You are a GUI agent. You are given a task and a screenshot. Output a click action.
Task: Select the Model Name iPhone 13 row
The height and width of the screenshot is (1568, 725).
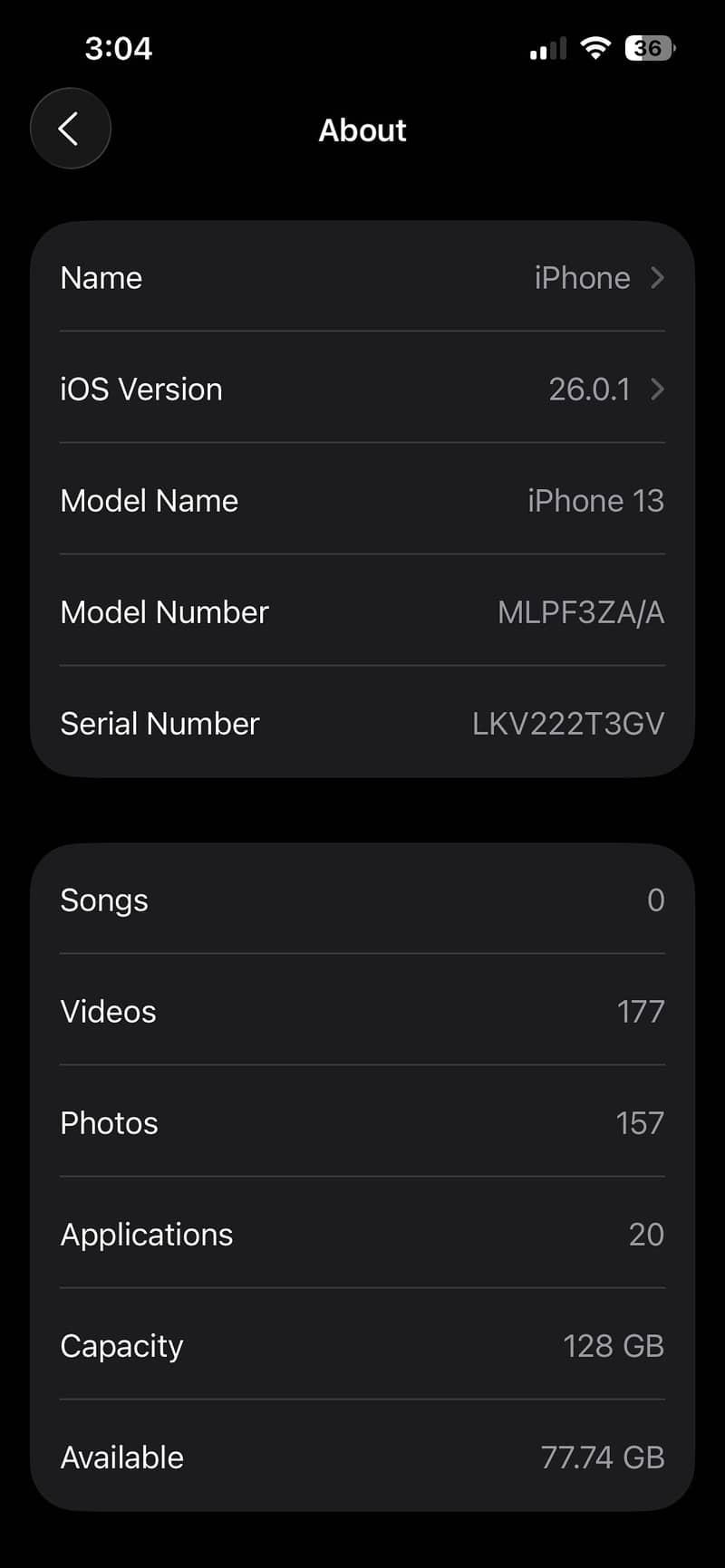(362, 500)
